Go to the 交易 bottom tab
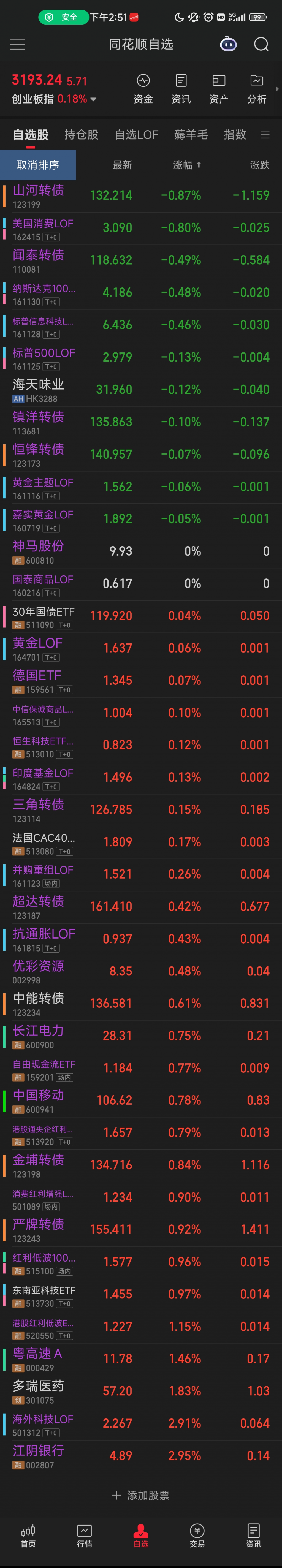This screenshot has width=282, height=1568. [x=197, y=1535]
